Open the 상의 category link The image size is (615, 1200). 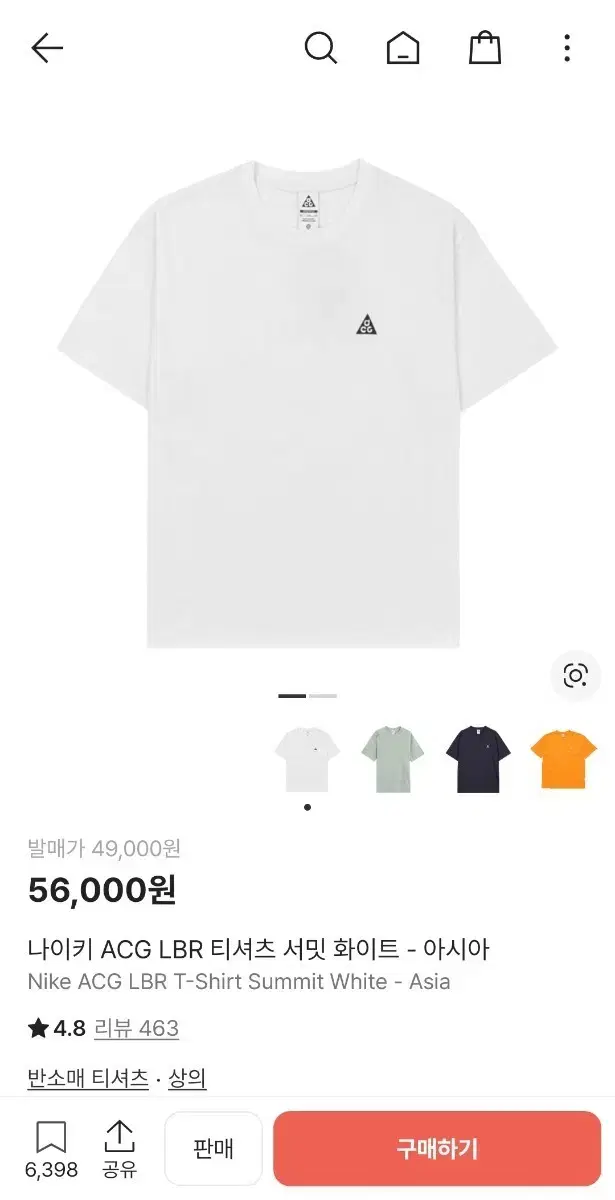[187, 1078]
